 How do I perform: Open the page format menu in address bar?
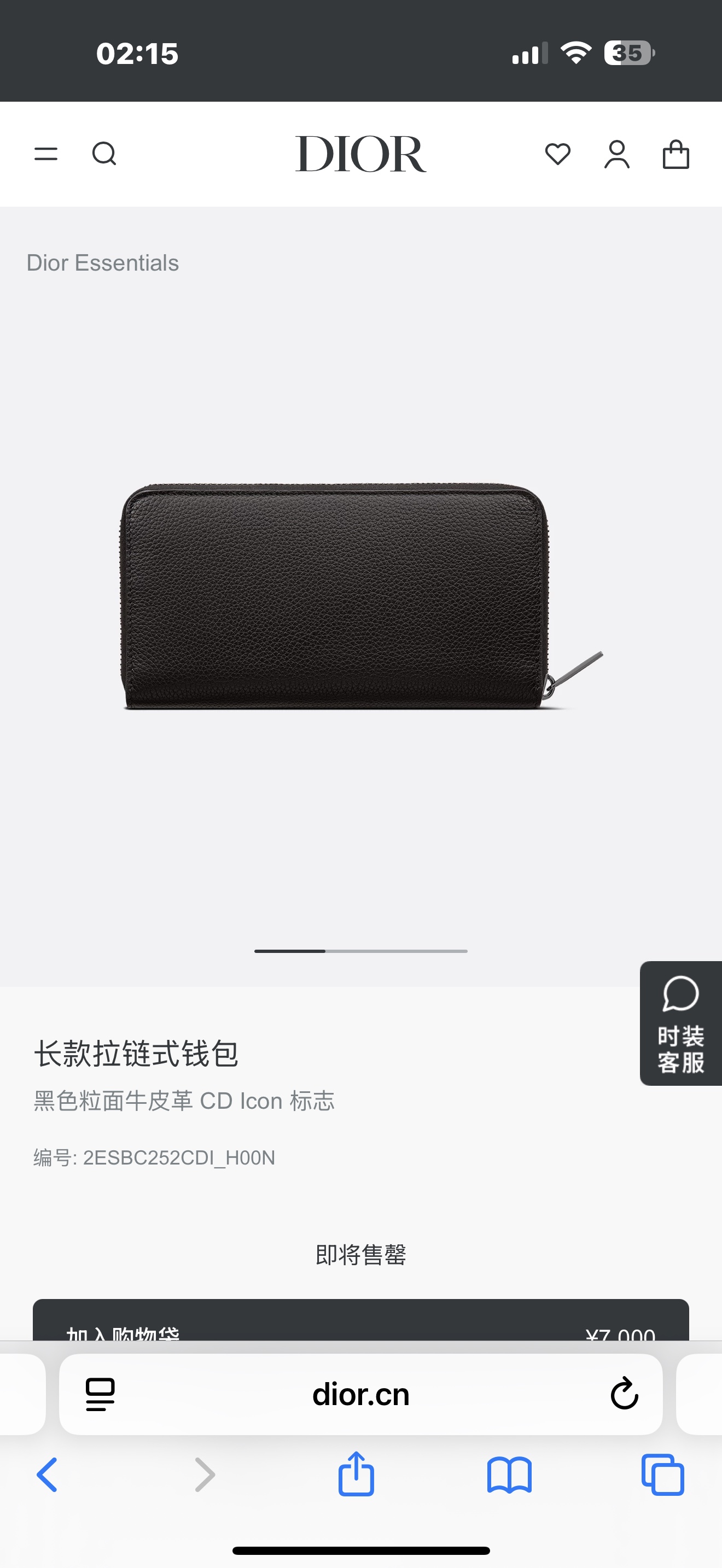[x=101, y=1395]
